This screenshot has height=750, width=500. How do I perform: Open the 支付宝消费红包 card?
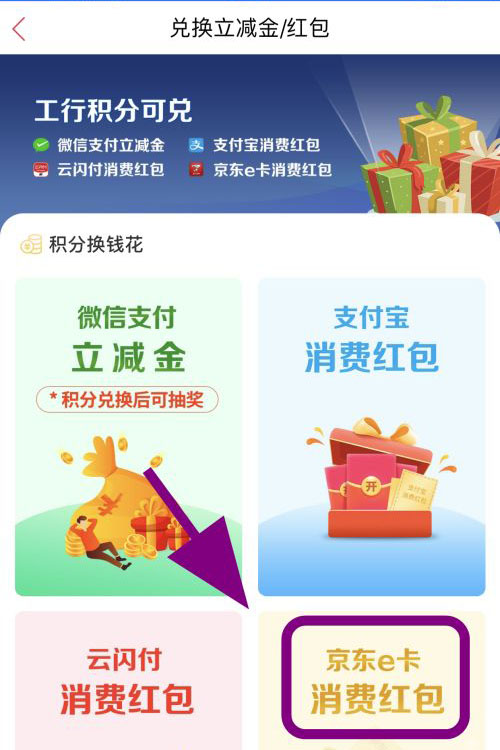point(372,437)
